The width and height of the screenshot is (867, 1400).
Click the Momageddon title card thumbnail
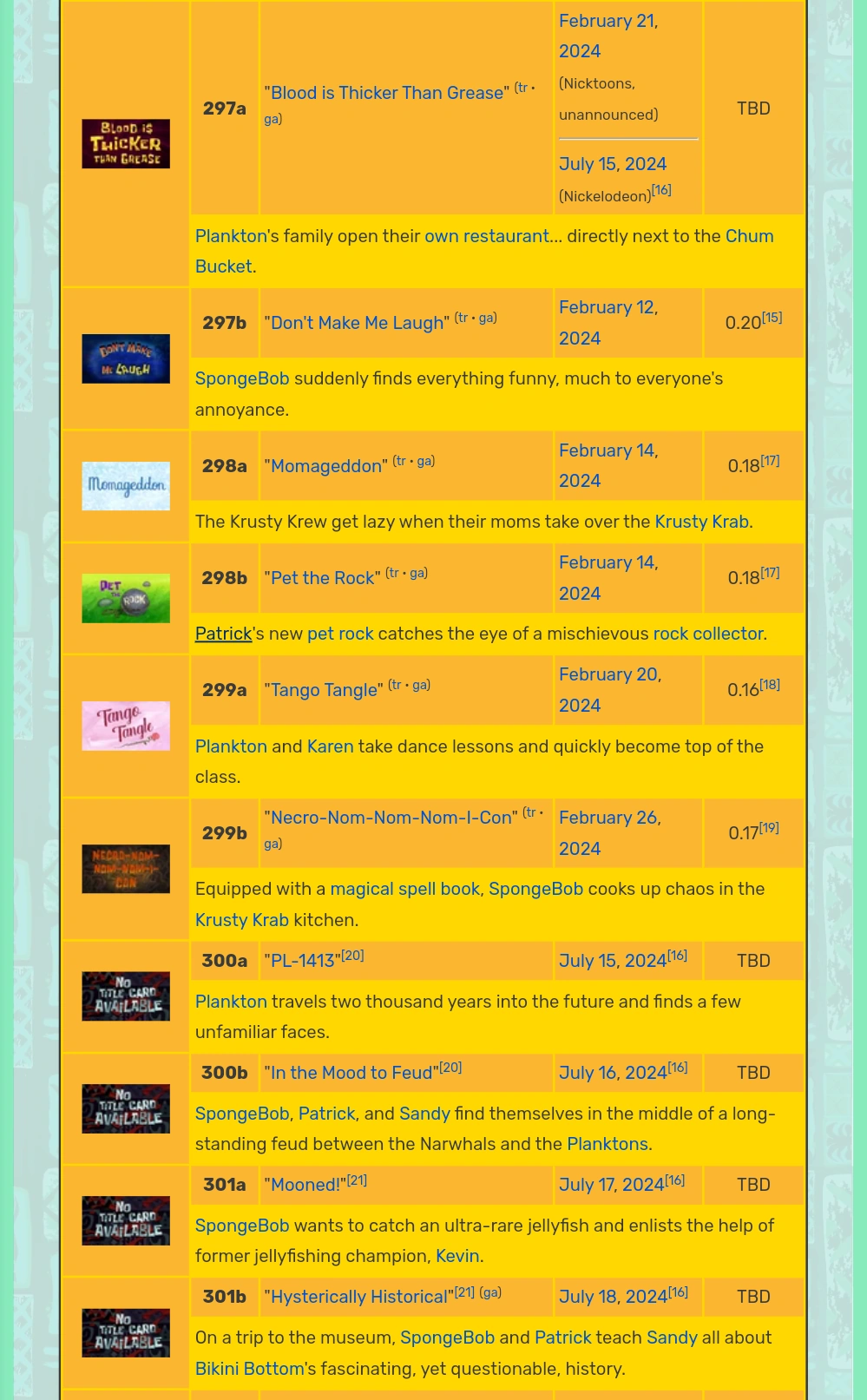125,486
